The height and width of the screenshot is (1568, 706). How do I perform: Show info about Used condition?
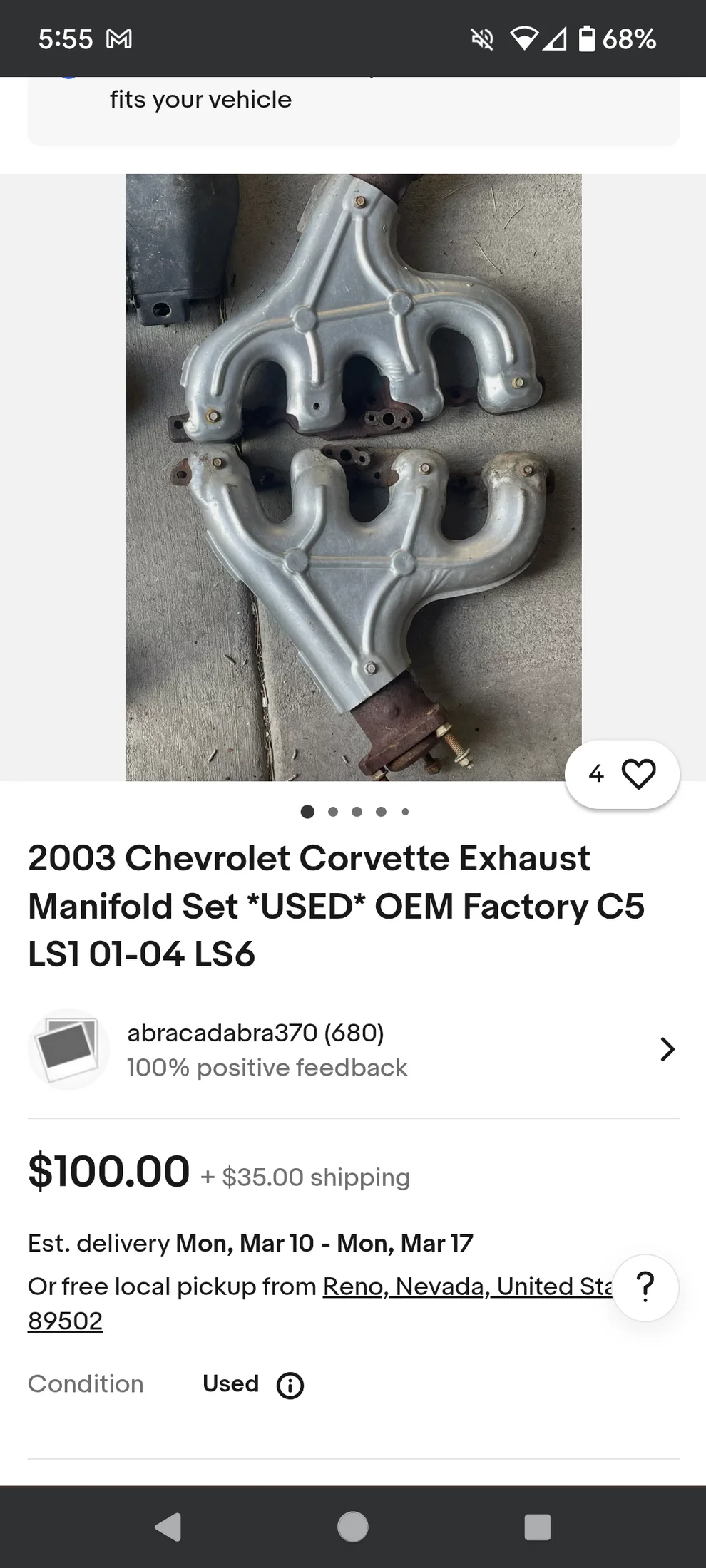pos(290,1386)
